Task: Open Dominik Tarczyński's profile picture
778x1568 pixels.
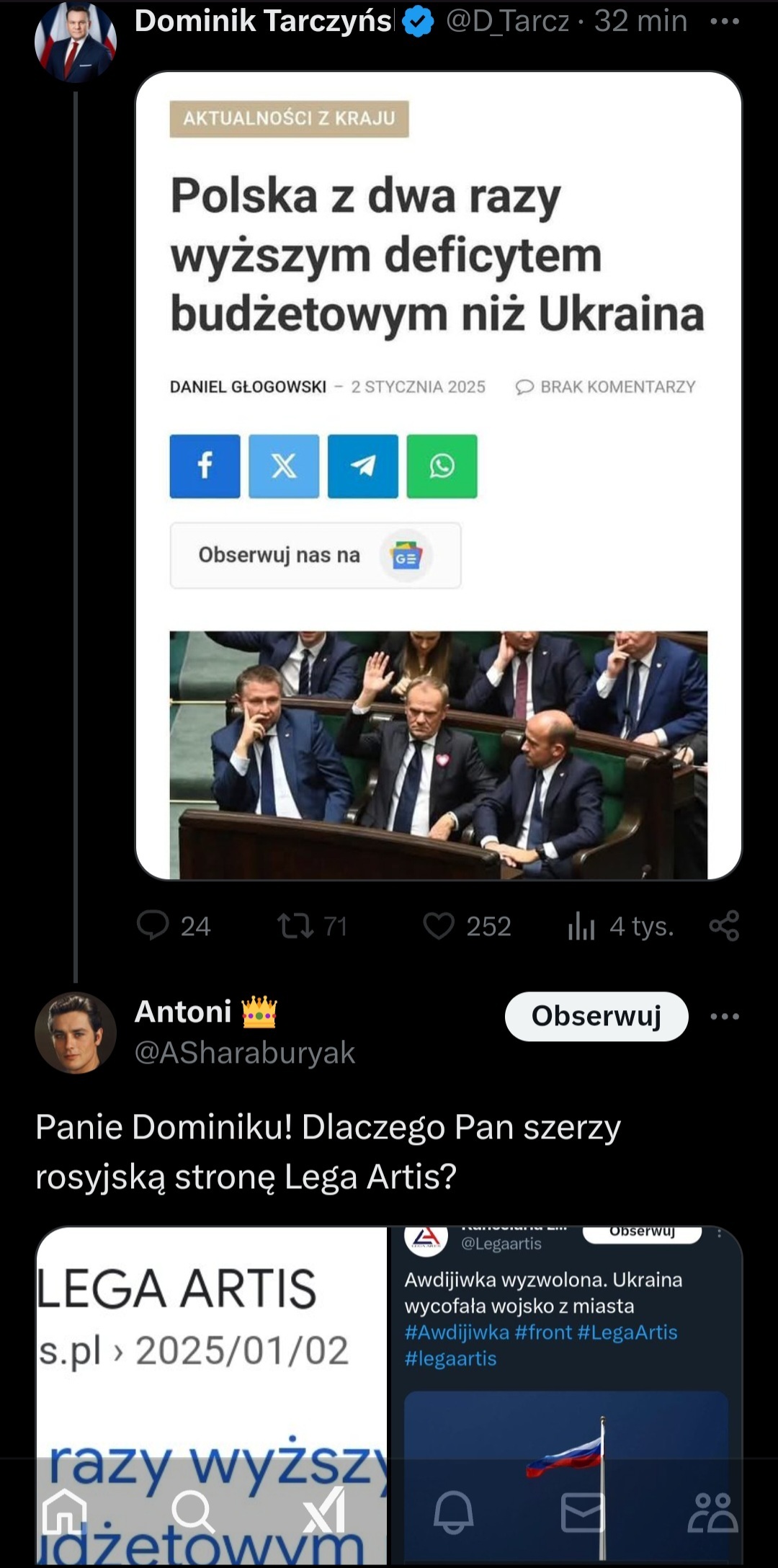Action: tap(75, 41)
